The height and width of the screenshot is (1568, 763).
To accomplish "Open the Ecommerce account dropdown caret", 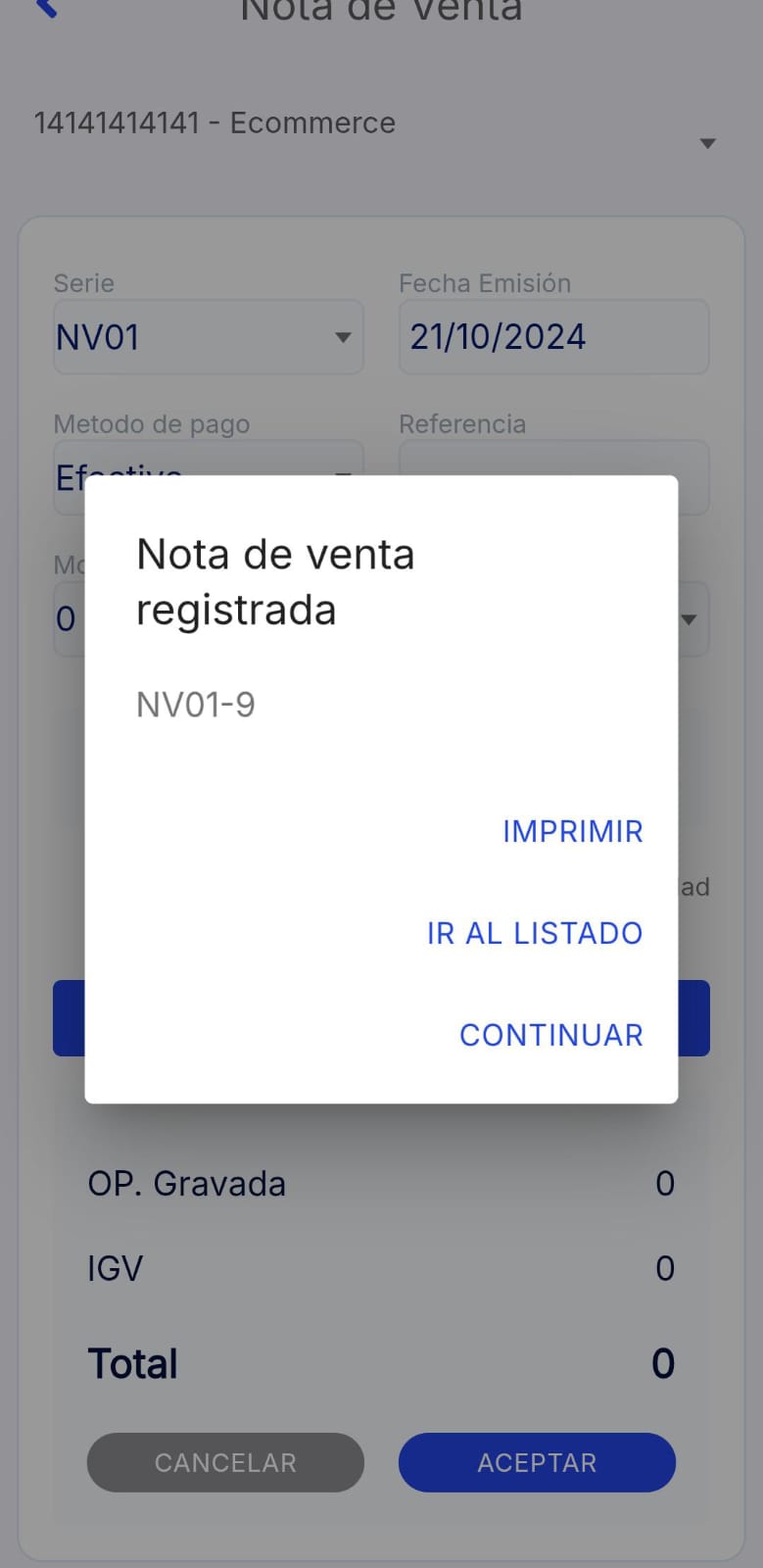I will (x=708, y=143).
